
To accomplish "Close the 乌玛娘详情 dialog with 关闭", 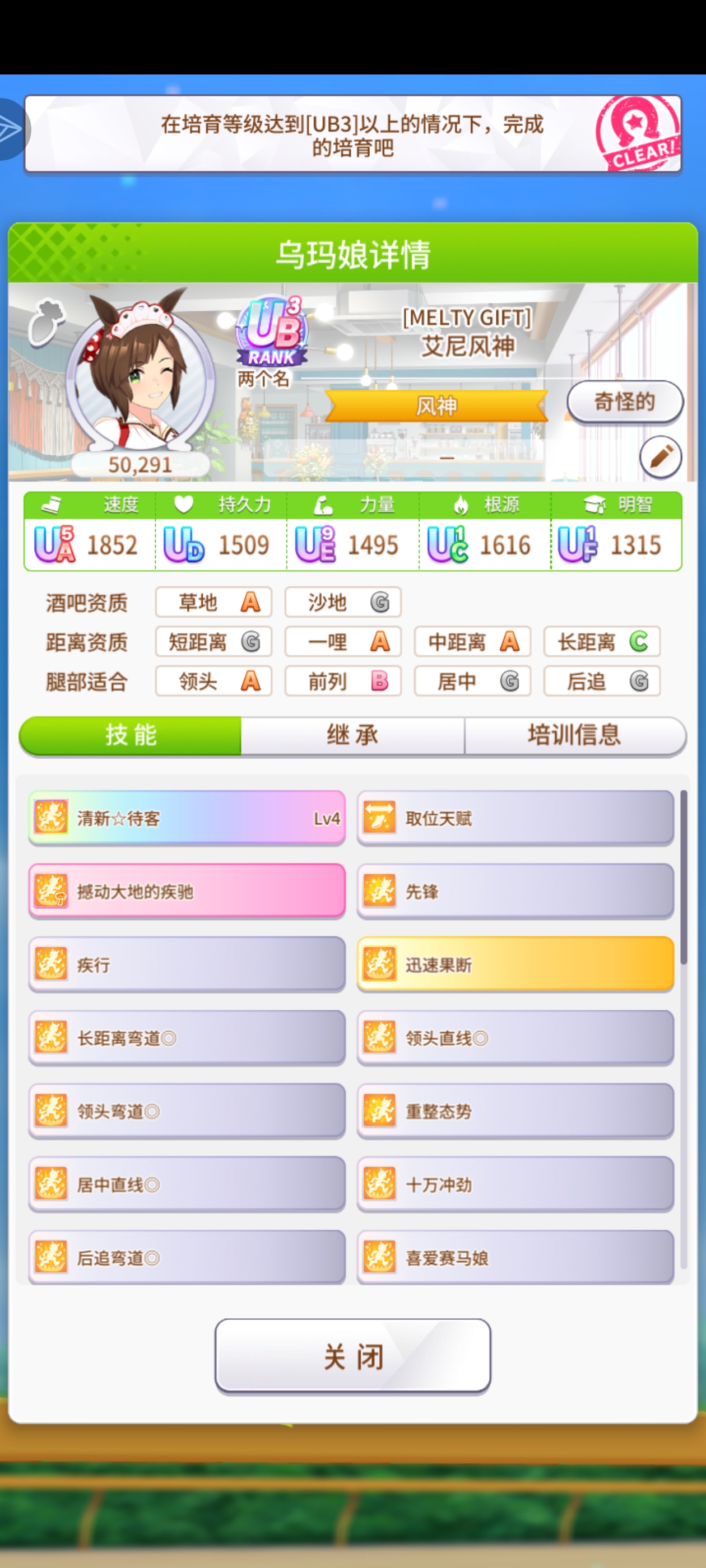I will point(352,1356).
